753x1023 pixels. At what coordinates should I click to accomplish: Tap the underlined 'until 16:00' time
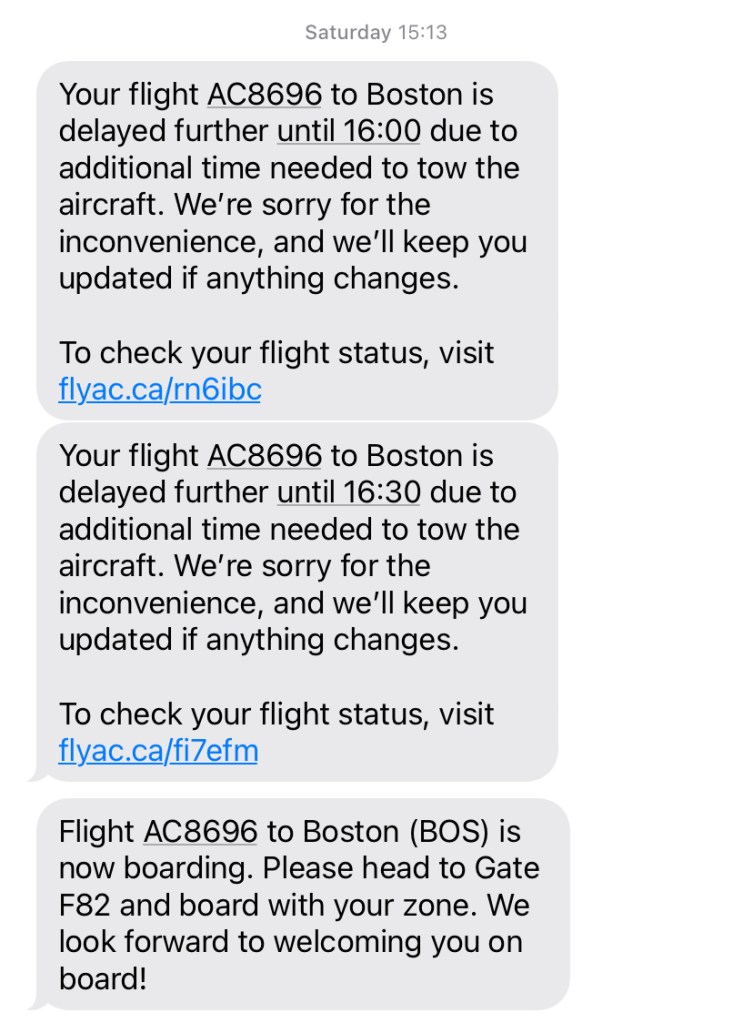point(348,132)
